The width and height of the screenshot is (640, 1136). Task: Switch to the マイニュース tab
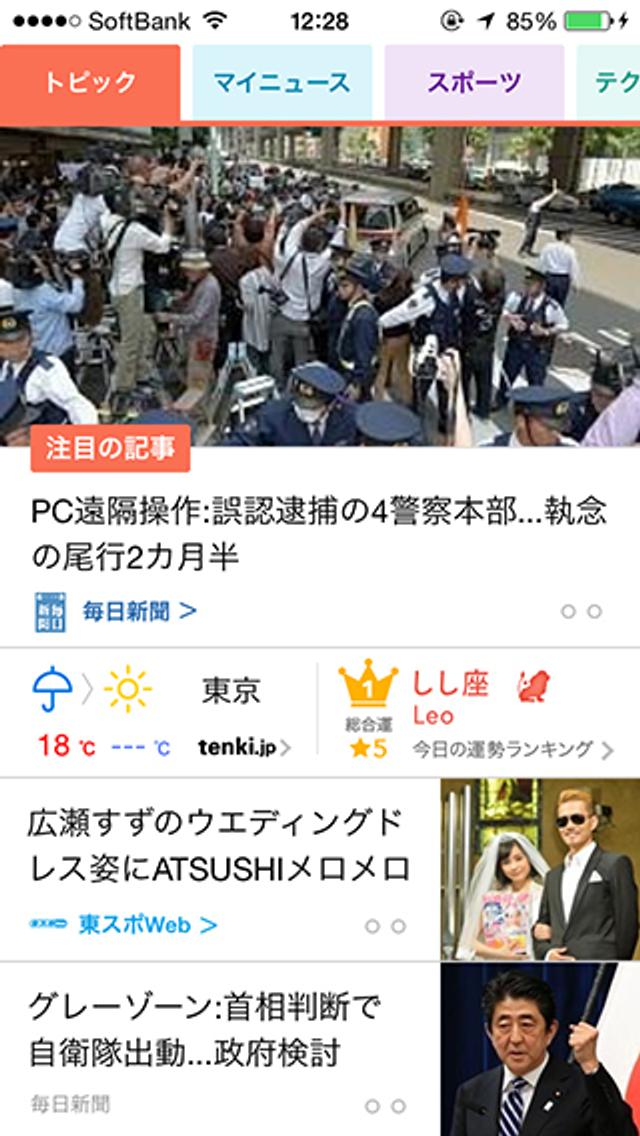point(282,83)
